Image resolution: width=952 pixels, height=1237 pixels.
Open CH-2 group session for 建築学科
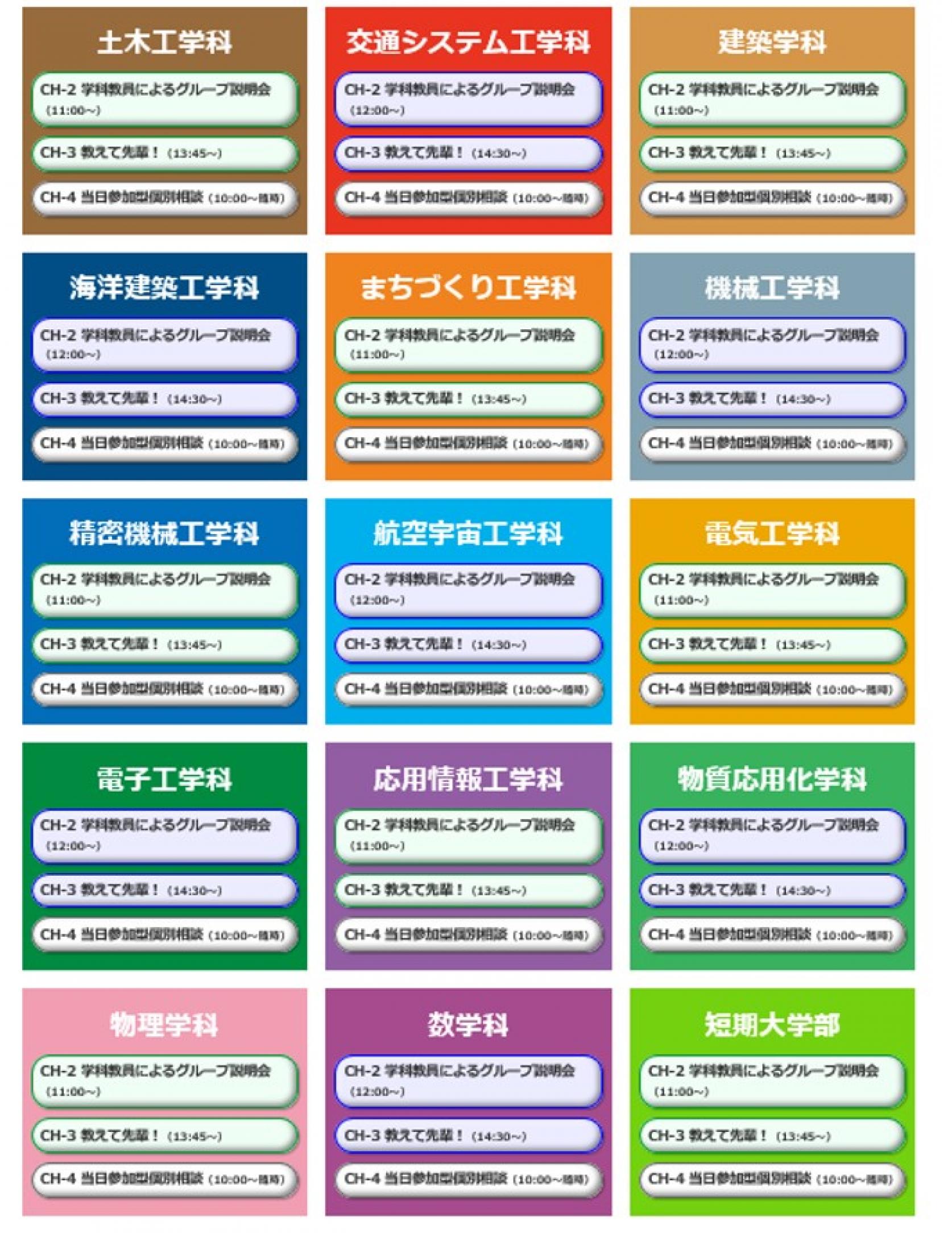pyautogui.click(x=772, y=99)
